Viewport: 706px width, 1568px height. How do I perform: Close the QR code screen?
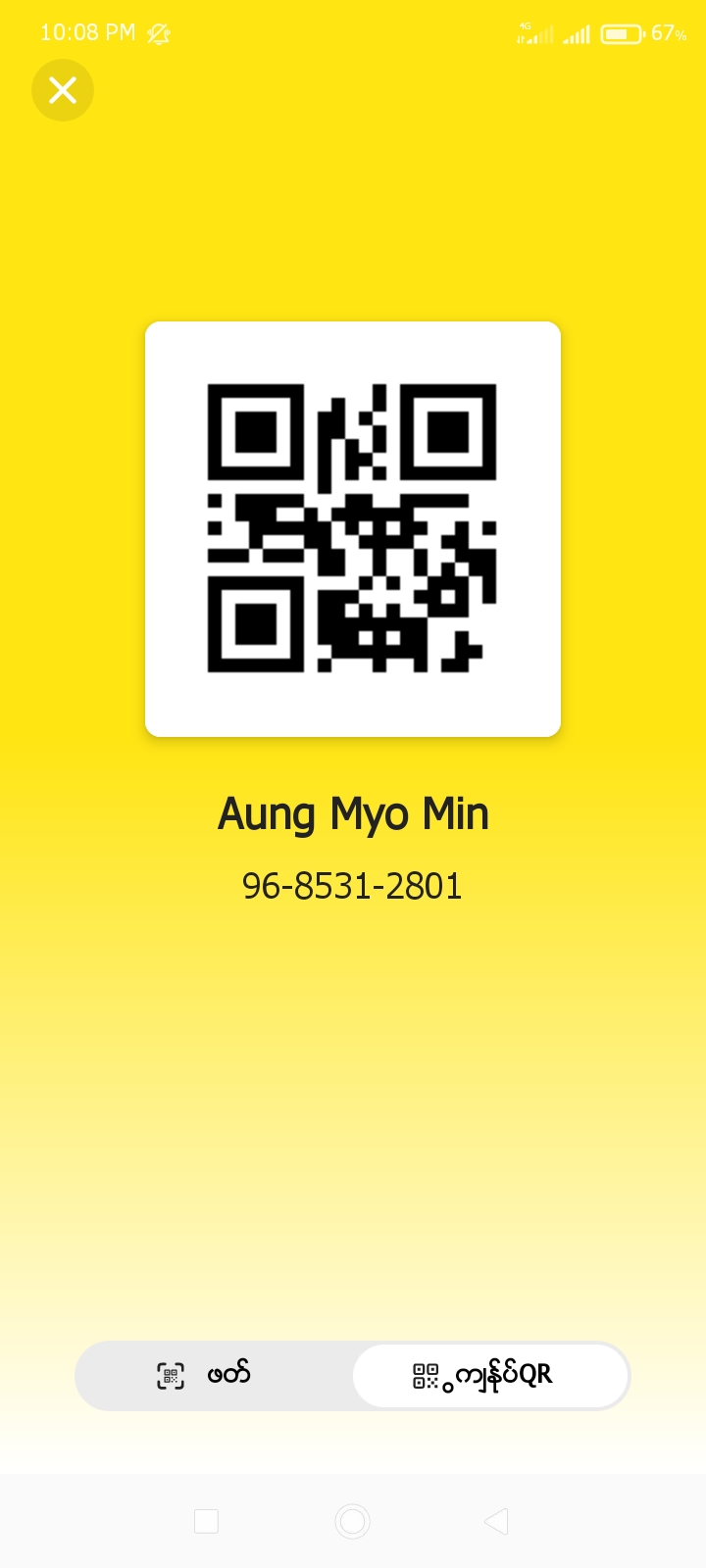(x=63, y=90)
